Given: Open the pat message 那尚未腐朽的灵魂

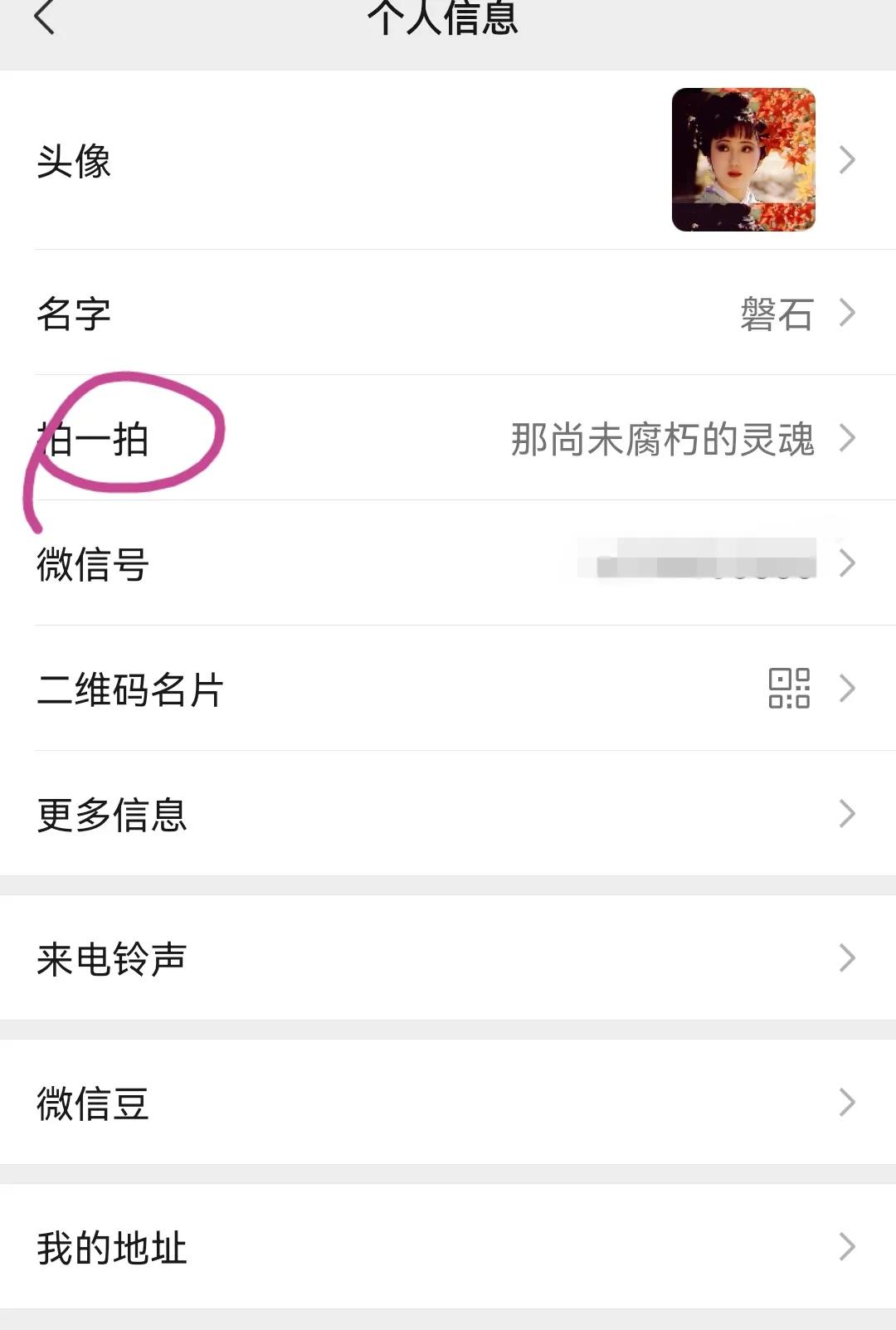Looking at the screenshot, I should point(660,441).
